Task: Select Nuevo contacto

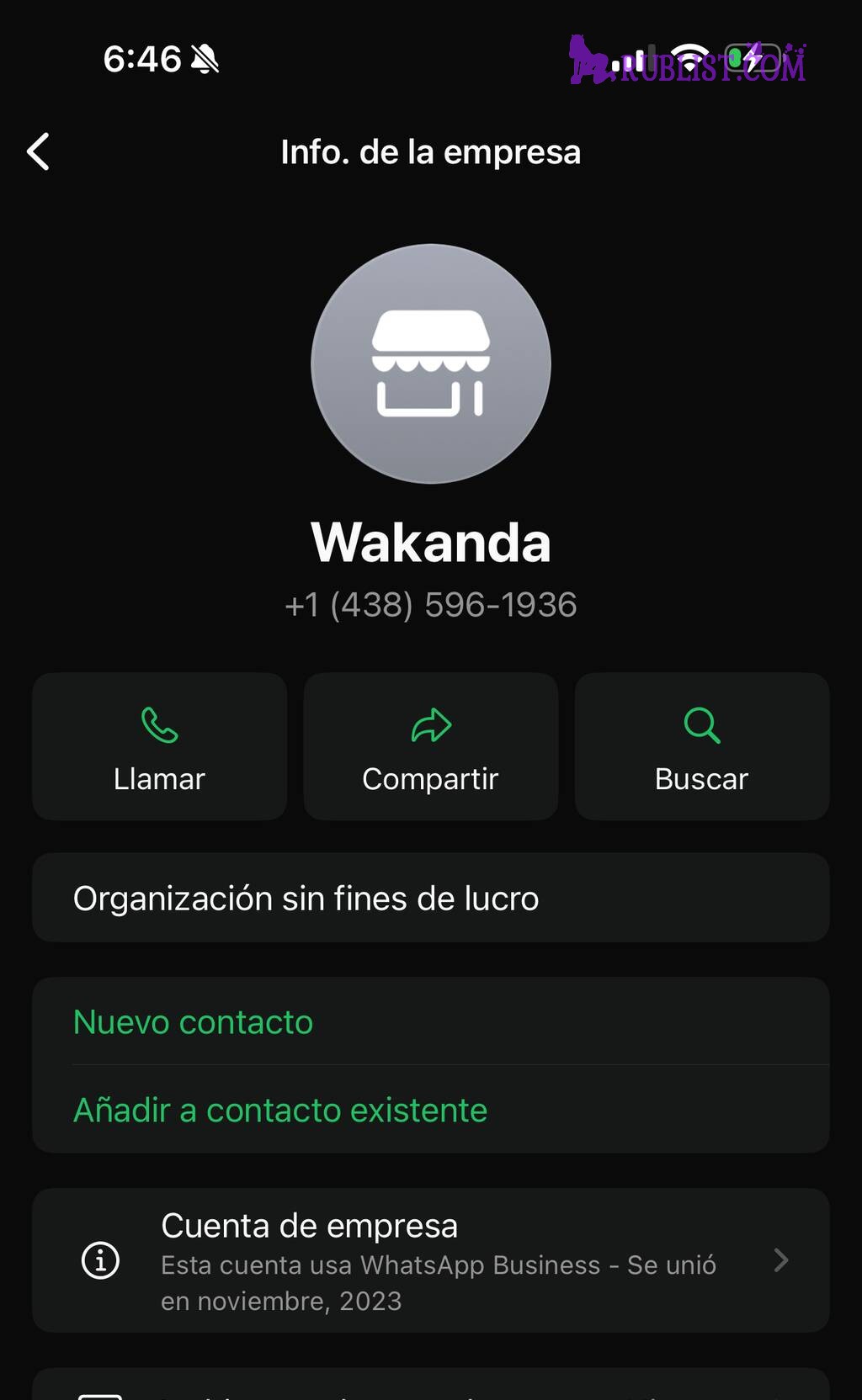Action: point(431,1021)
